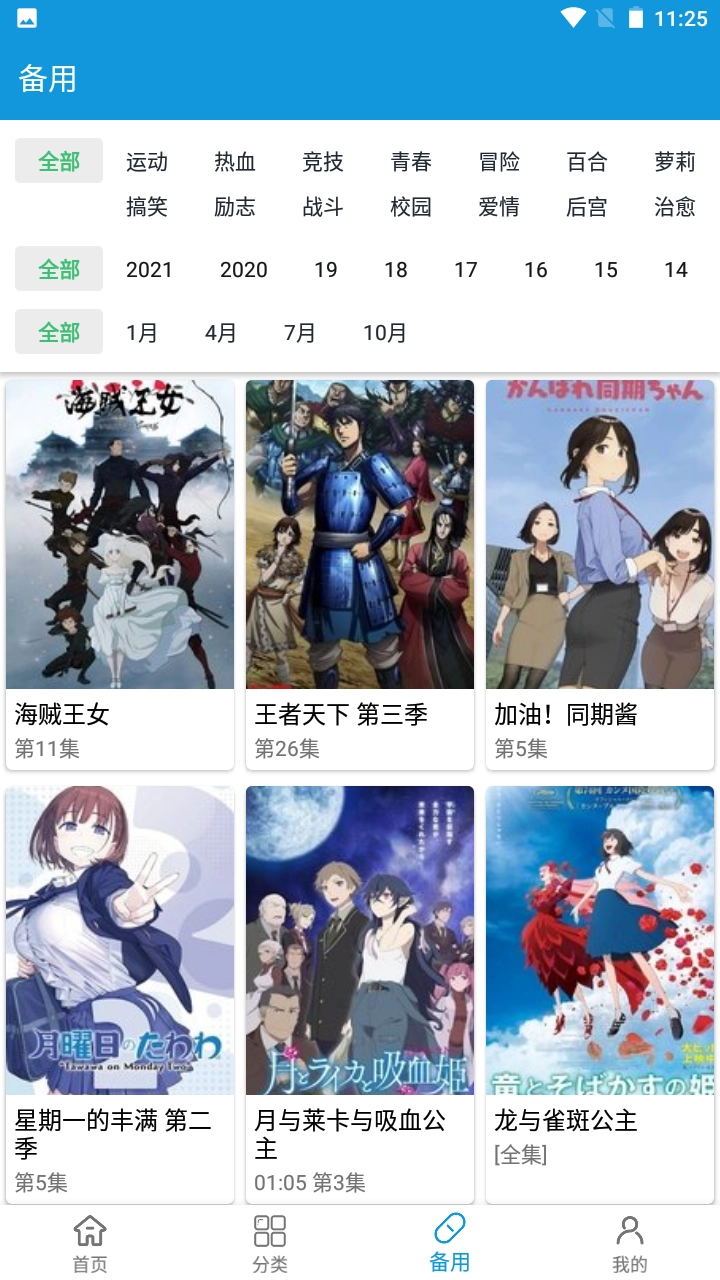Screen dimensions: 720x1280
Task: Click 龙与雀斑公主 title link
Action: tap(565, 1122)
